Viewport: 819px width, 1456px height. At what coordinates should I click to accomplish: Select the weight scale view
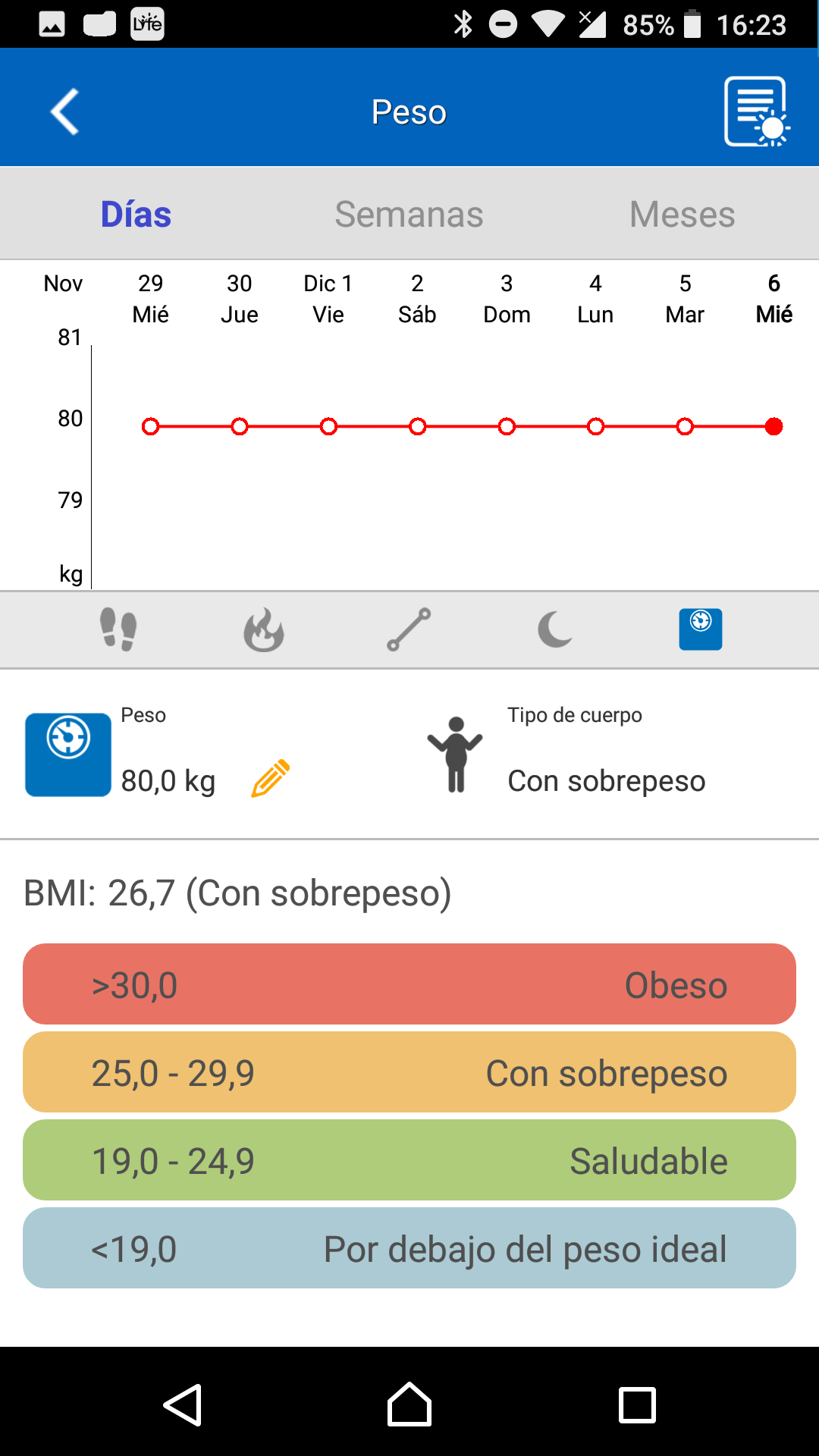pos(701,629)
